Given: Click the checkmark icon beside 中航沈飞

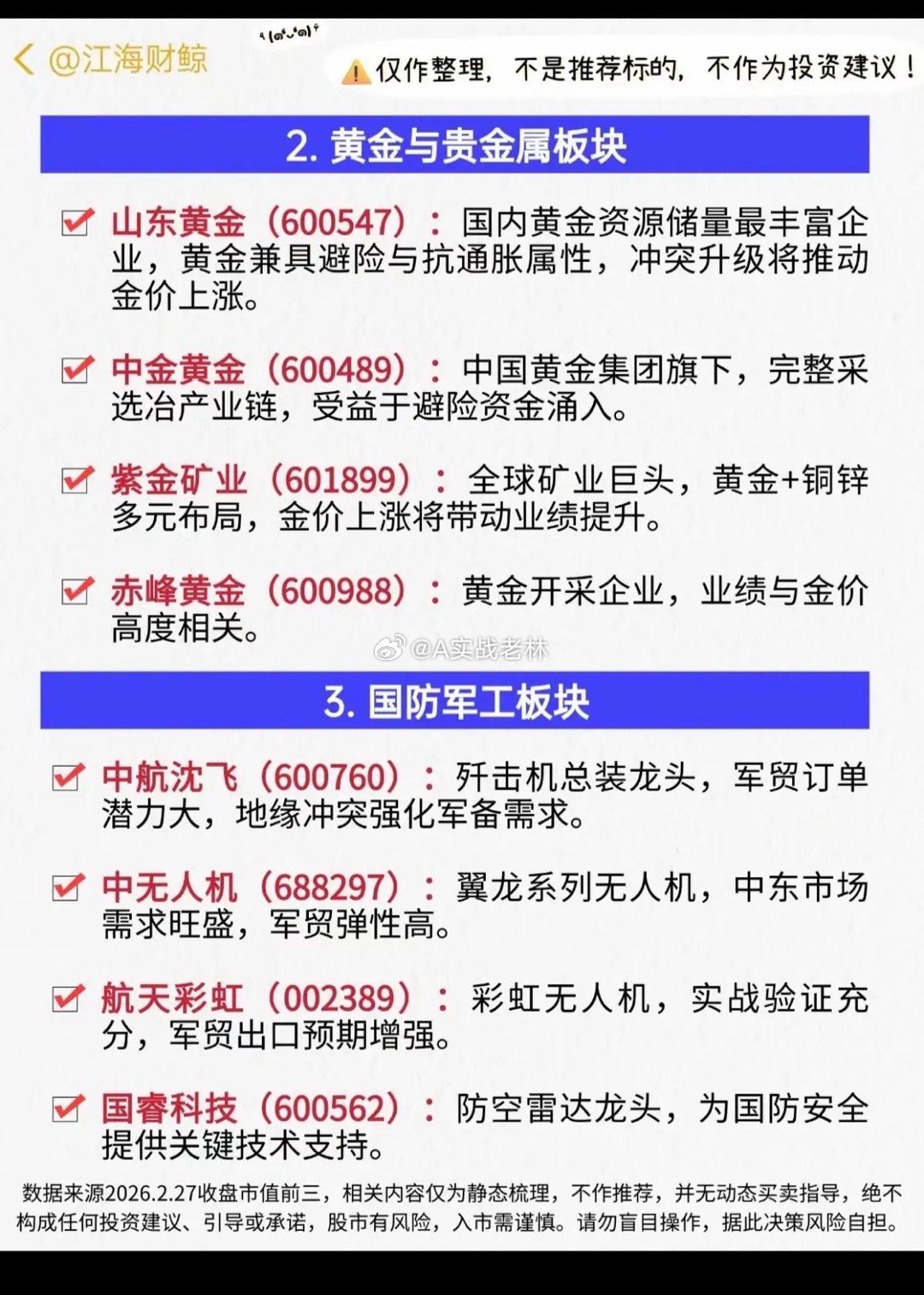Looking at the screenshot, I should (x=64, y=777).
